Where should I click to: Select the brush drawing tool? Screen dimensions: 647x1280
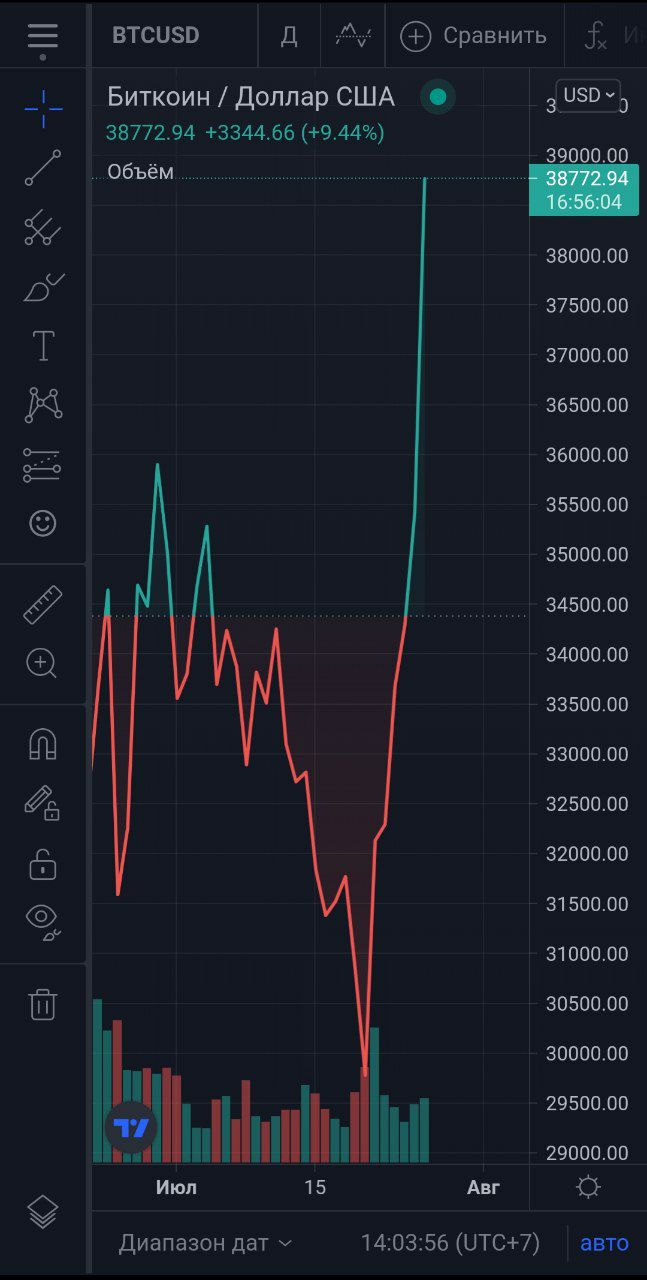[x=43, y=289]
